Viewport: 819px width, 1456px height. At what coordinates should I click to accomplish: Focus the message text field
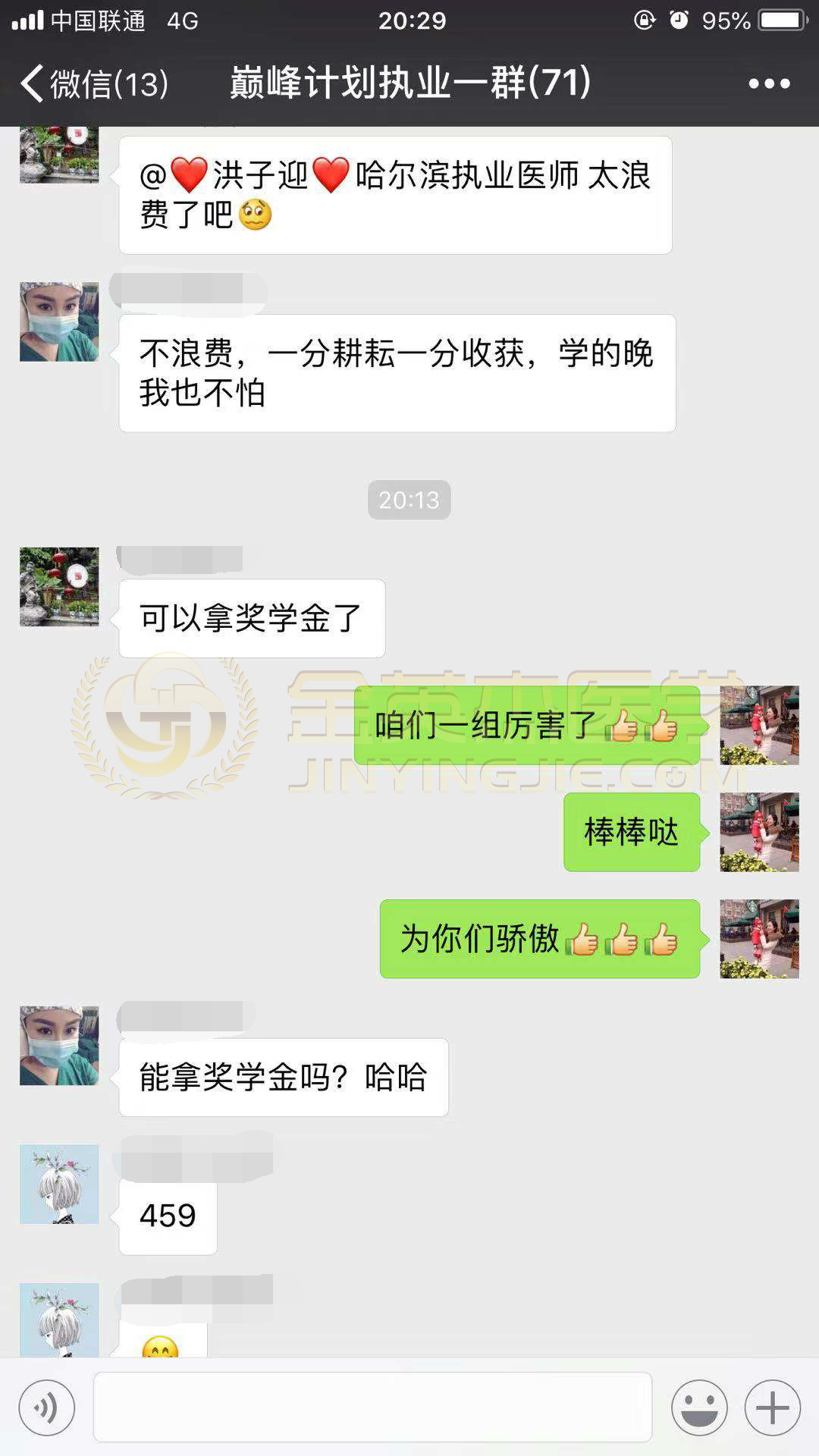[372, 1407]
